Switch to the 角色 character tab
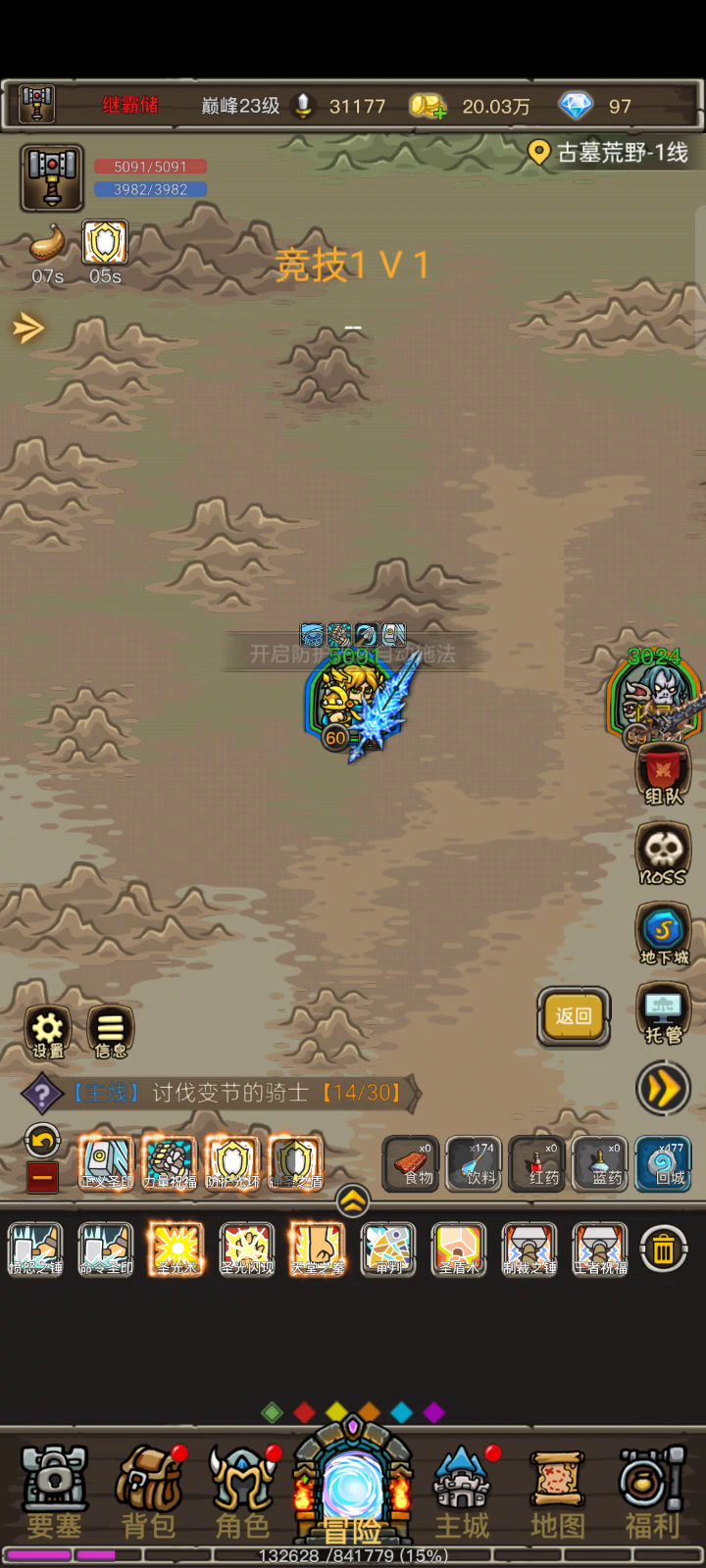 pos(242,1492)
